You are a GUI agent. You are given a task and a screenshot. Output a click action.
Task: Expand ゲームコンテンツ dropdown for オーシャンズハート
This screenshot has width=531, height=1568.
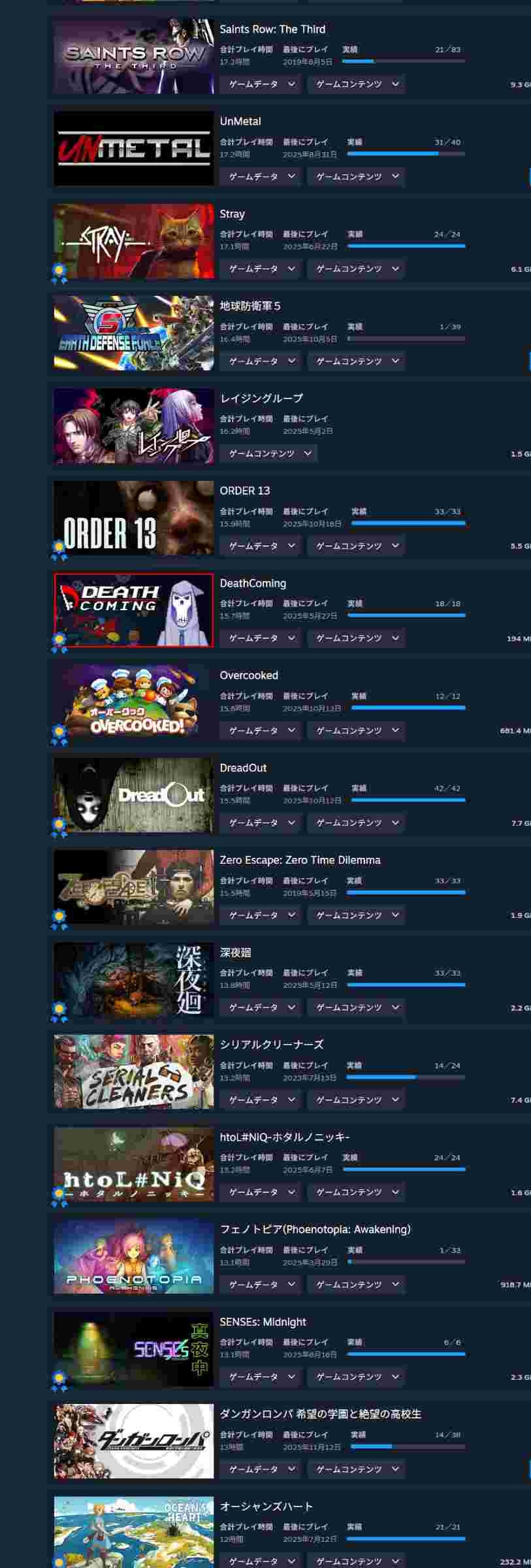pyautogui.click(x=356, y=1561)
